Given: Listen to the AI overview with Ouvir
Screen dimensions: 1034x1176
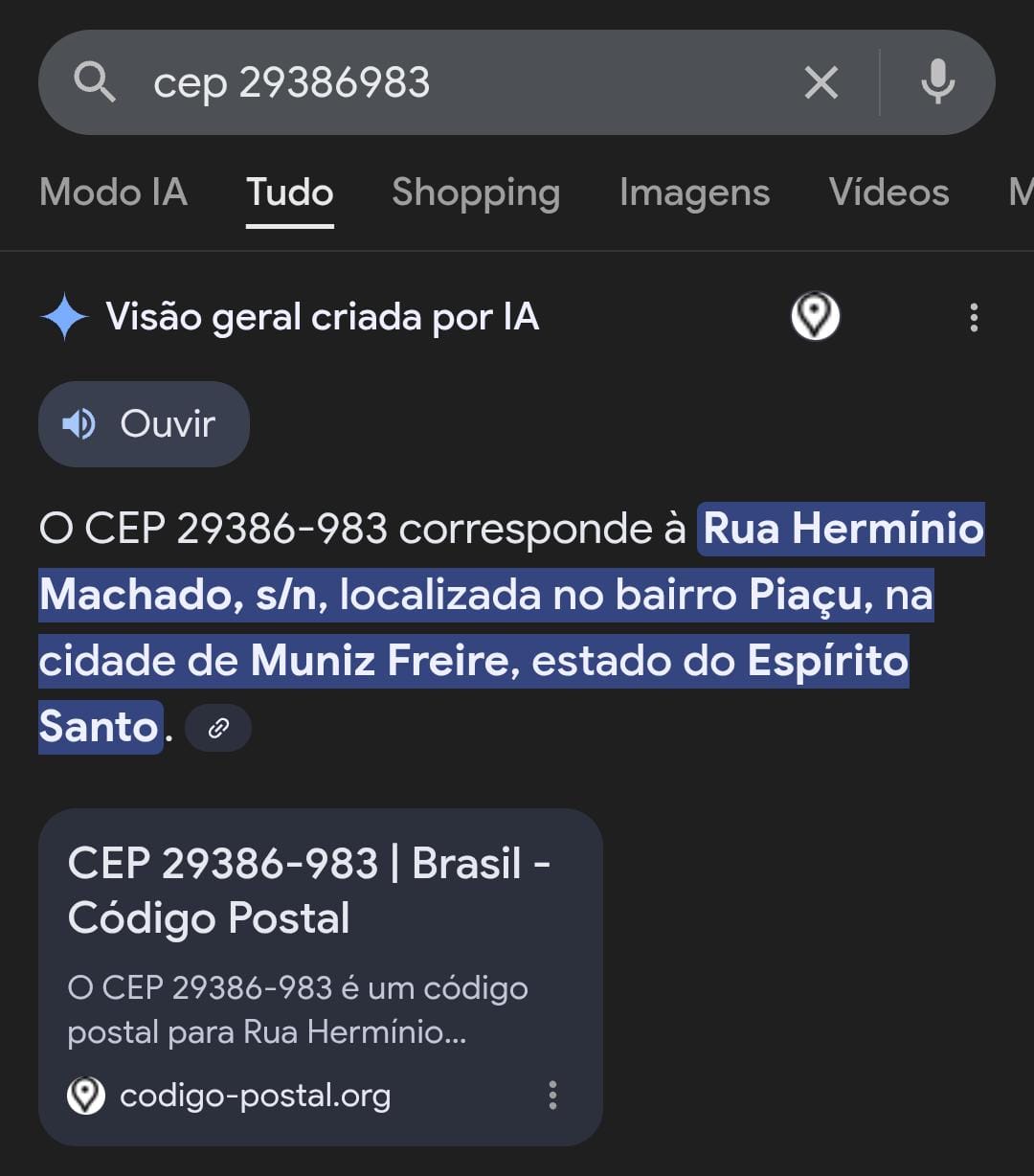Looking at the screenshot, I should (144, 424).
